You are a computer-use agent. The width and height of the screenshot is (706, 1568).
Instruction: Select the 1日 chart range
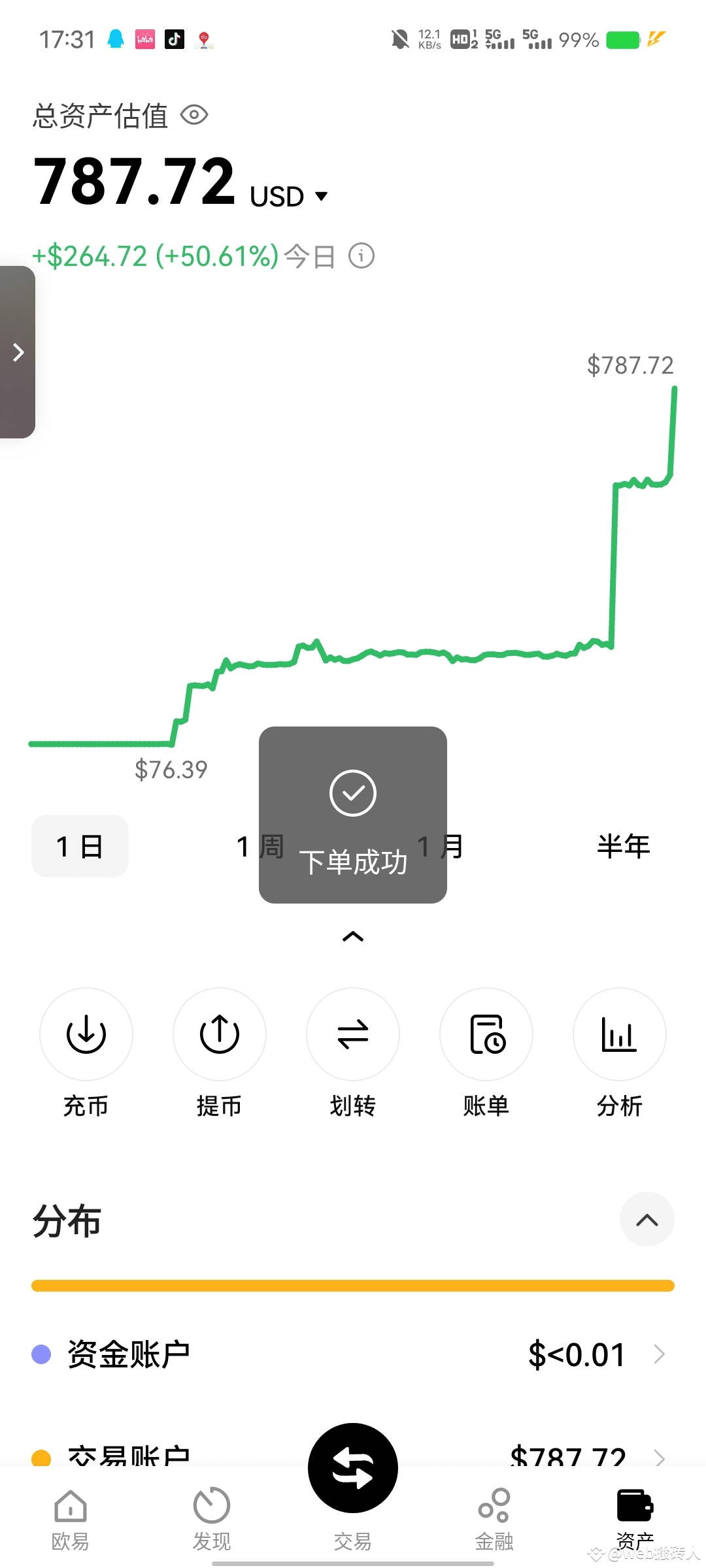(x=80, y=846)
